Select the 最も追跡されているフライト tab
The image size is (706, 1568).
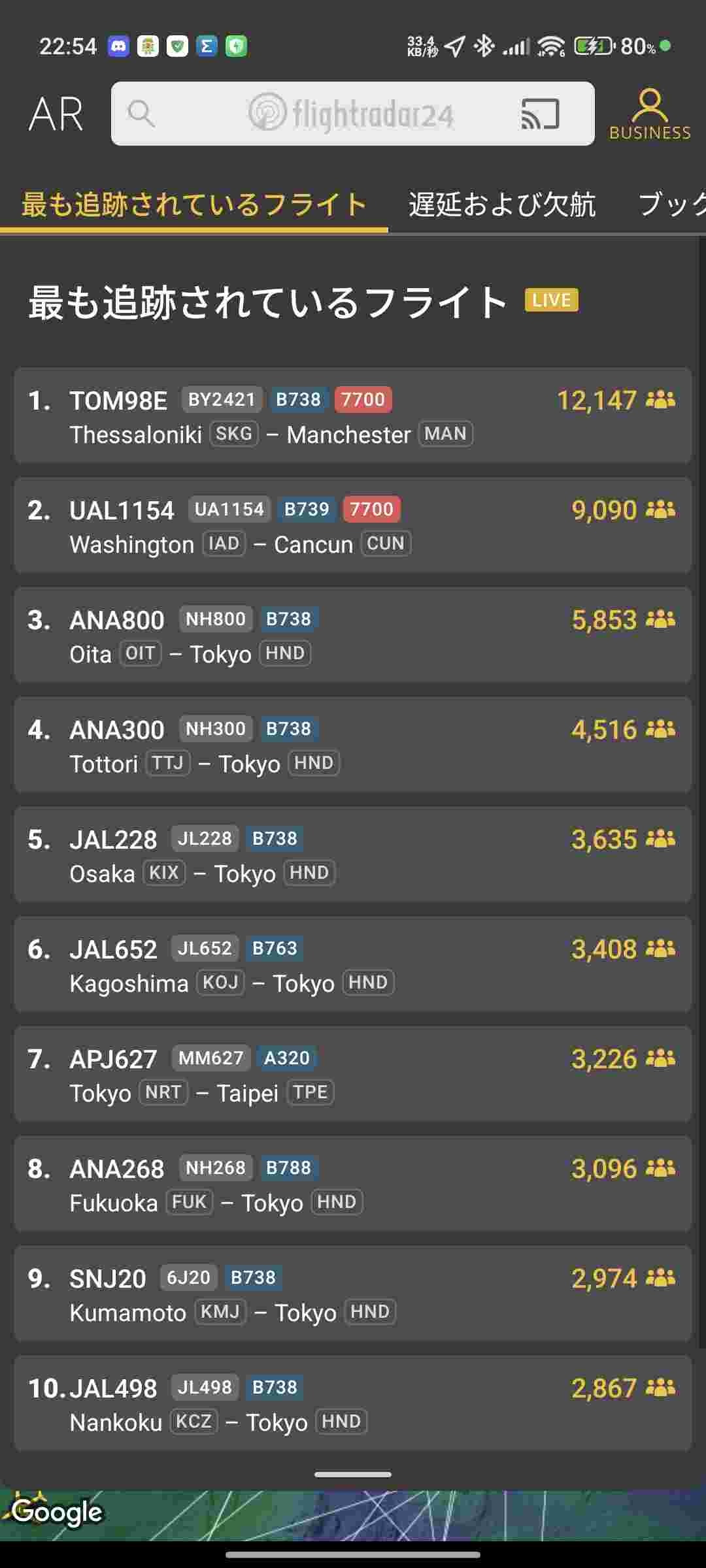[194, 204]
